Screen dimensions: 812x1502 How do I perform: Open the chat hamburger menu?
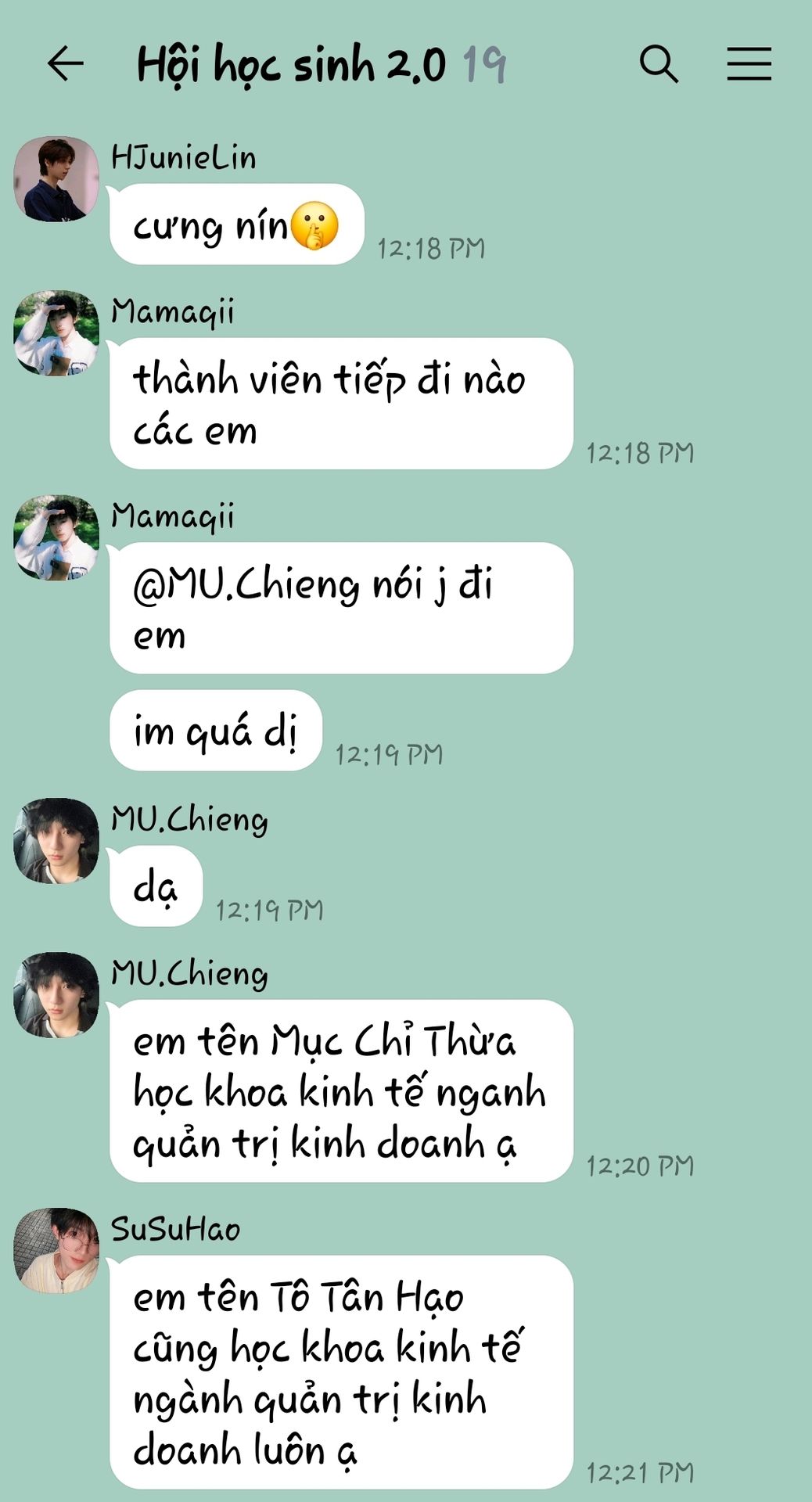point(749,64)
